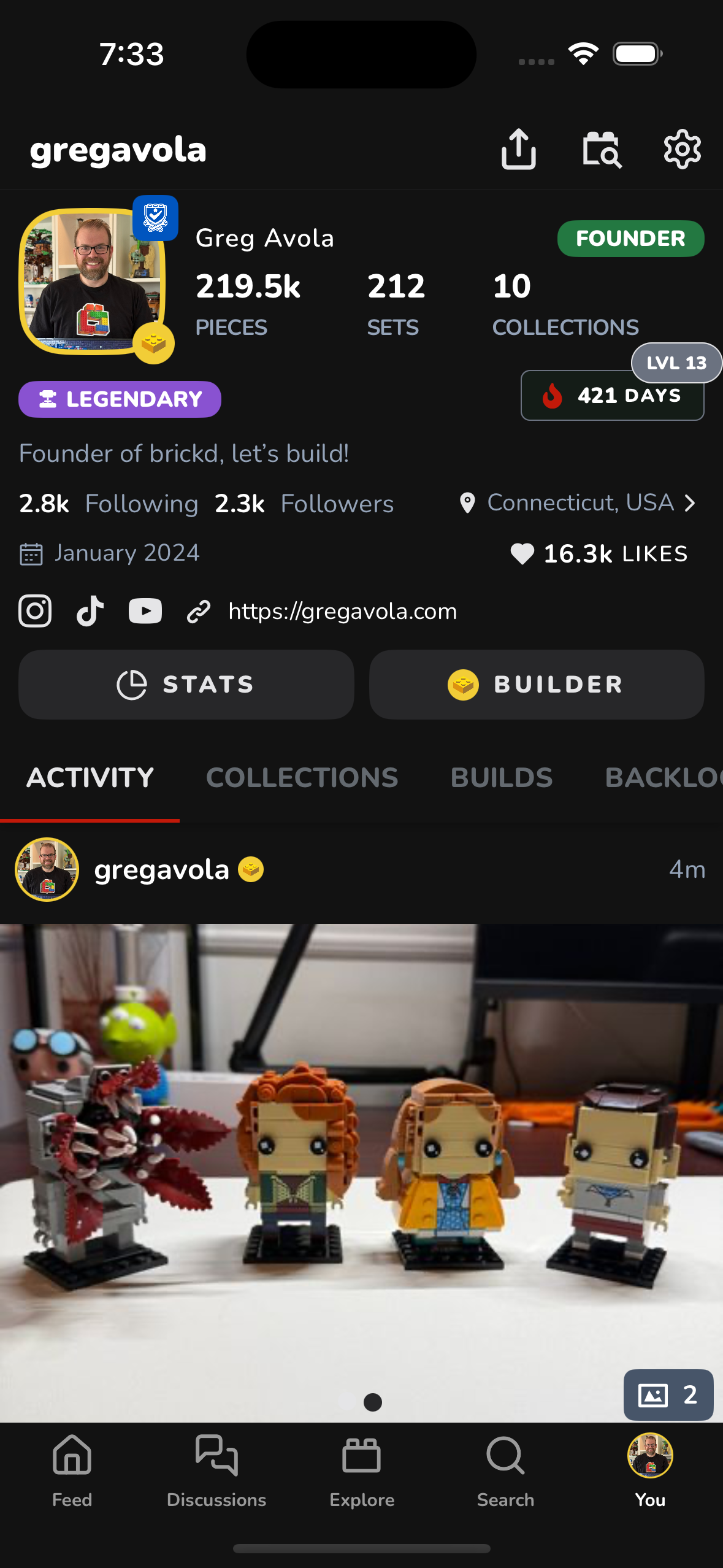Tap the carousel page indicator dot
The image size is (723, 1568).
pos(372,1403)
